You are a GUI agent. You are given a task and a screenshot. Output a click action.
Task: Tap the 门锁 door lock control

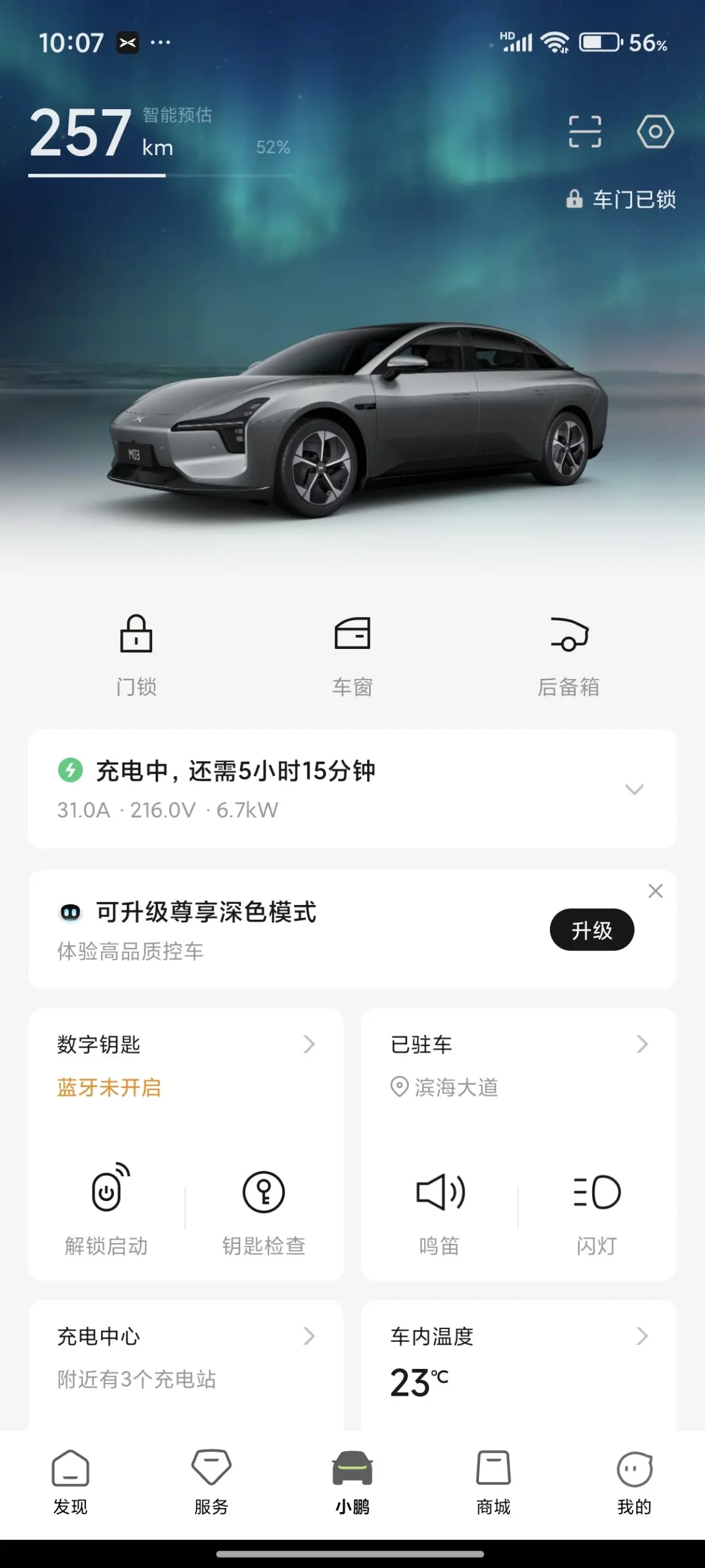[136, 654]
